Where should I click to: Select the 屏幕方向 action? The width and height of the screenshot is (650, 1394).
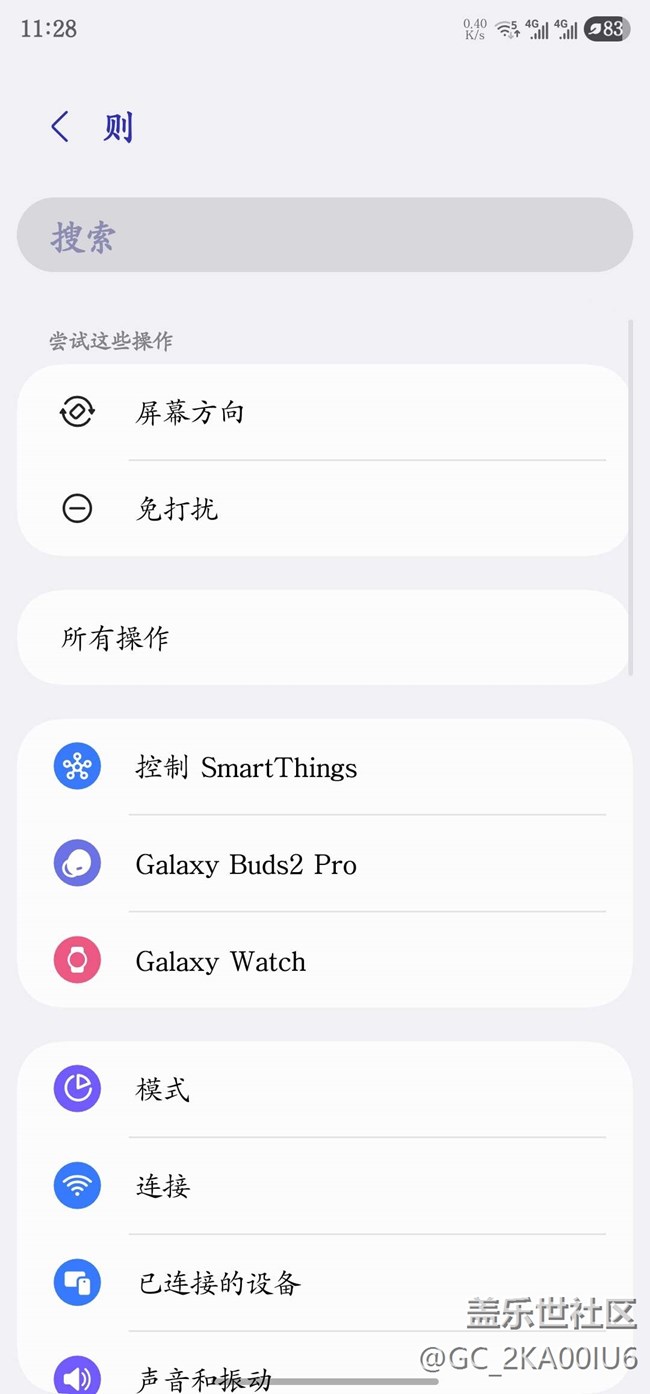[x=325, y=412]
